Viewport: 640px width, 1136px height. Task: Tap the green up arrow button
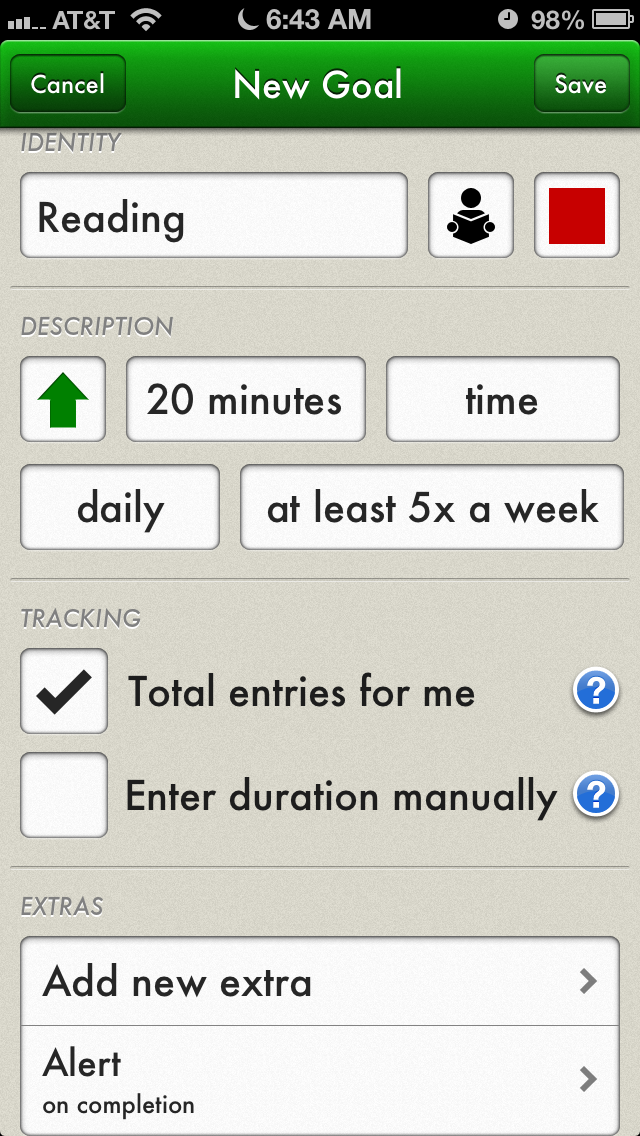click(x=63, y=399)
